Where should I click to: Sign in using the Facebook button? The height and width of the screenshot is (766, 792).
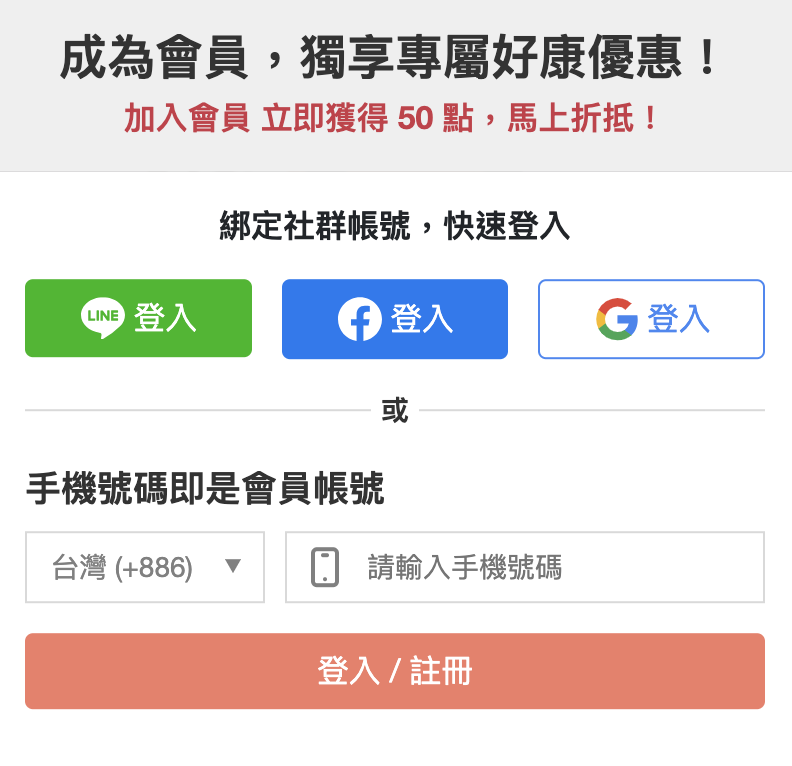pyautogui.click(x=395, y=319)
